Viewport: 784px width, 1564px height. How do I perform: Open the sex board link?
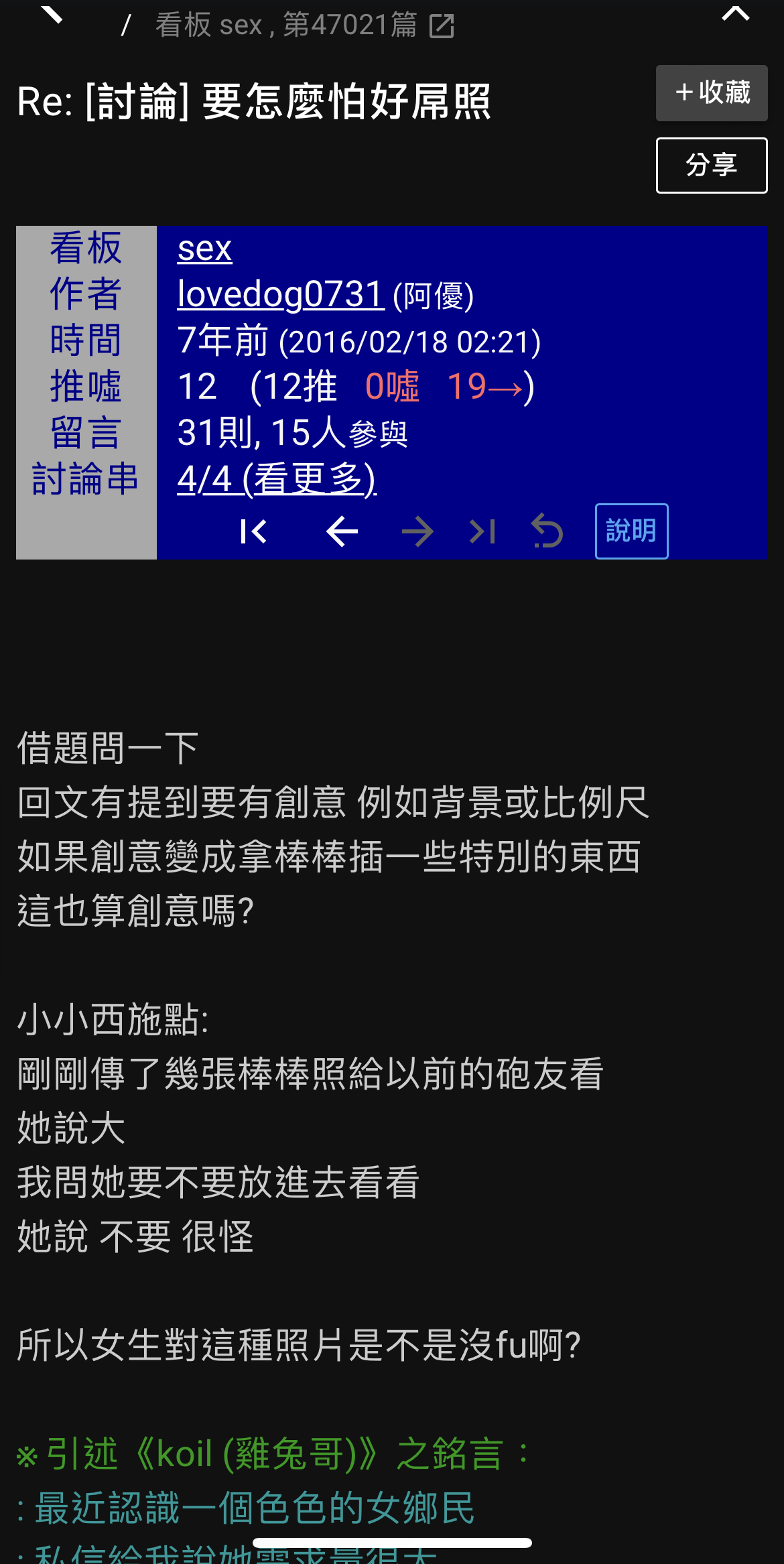(x=204, y=249)
